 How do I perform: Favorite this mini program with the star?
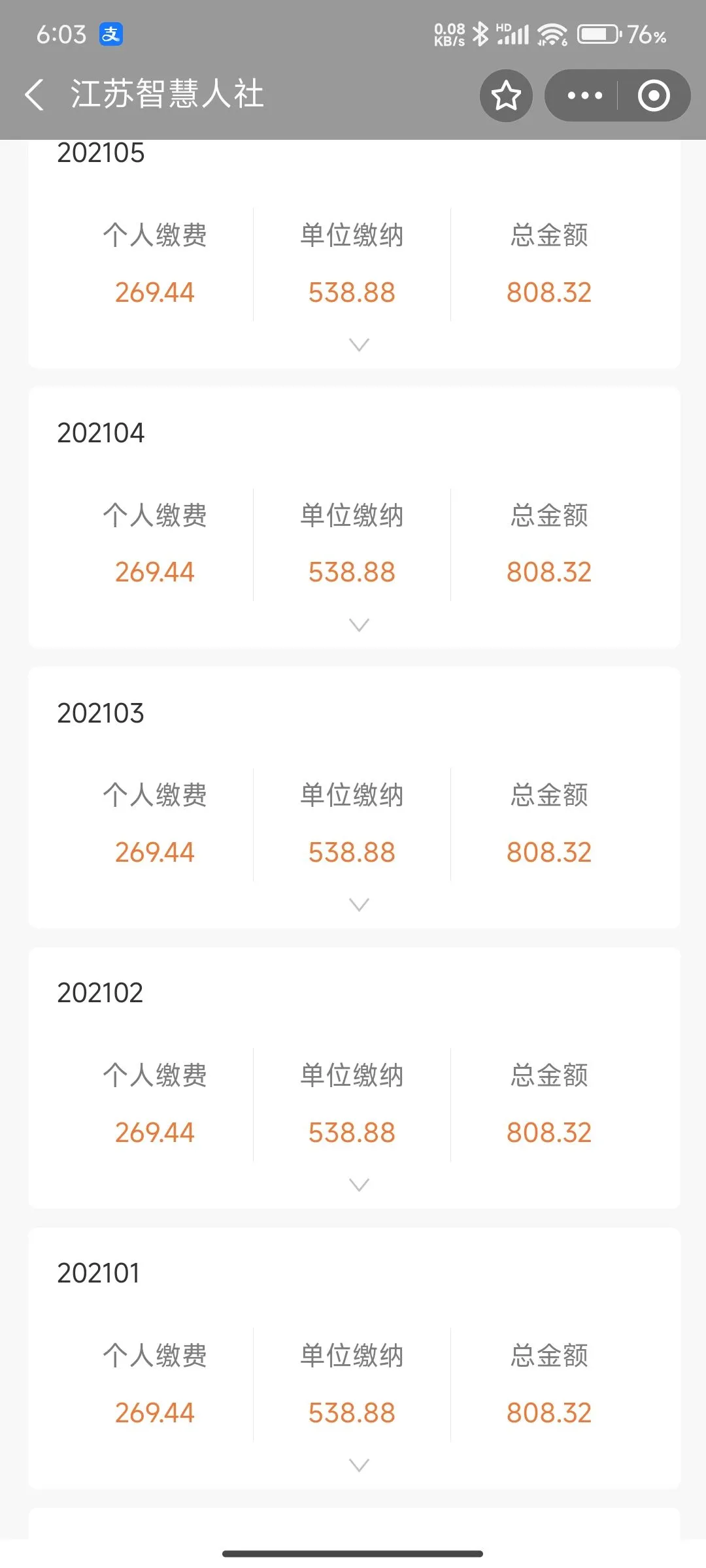coord(506,95)
